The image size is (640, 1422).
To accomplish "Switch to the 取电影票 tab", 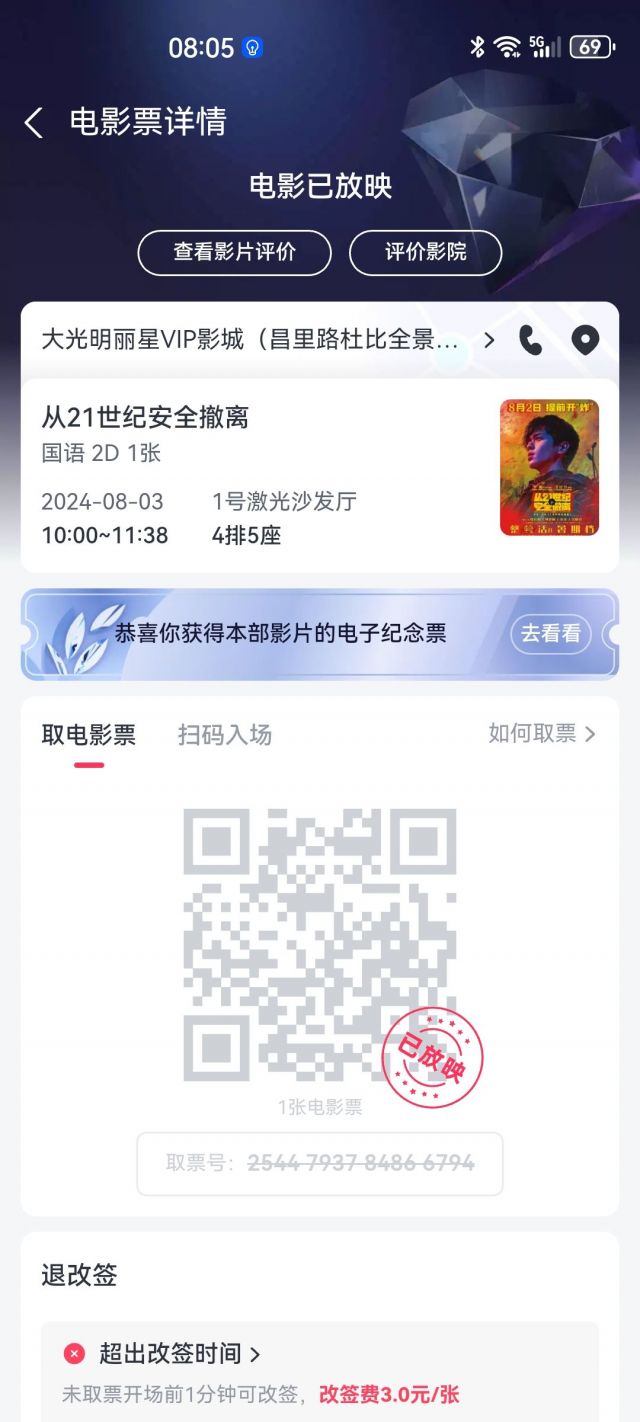I will tap(88, 735).
